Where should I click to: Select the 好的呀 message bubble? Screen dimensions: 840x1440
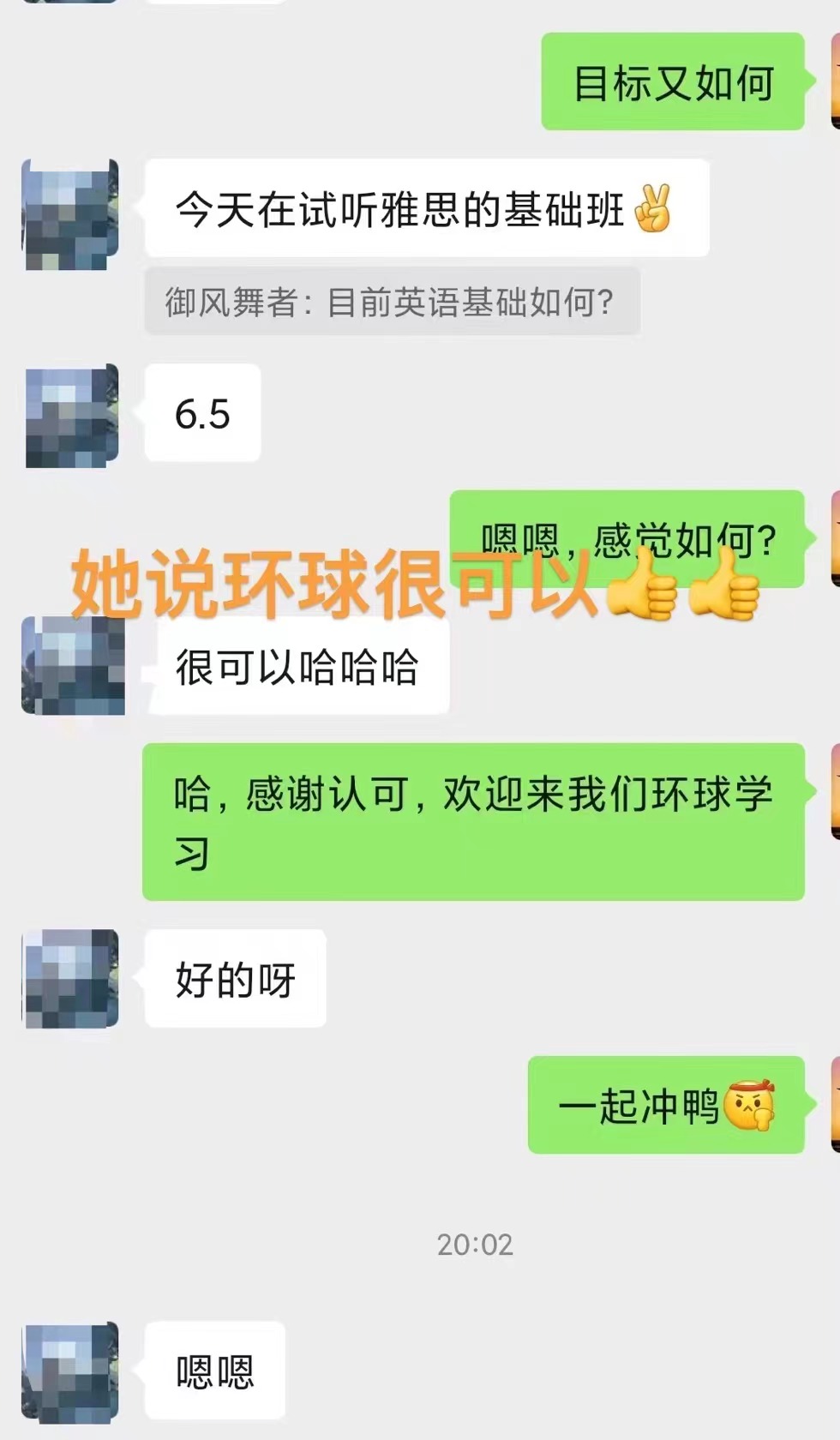234,979
